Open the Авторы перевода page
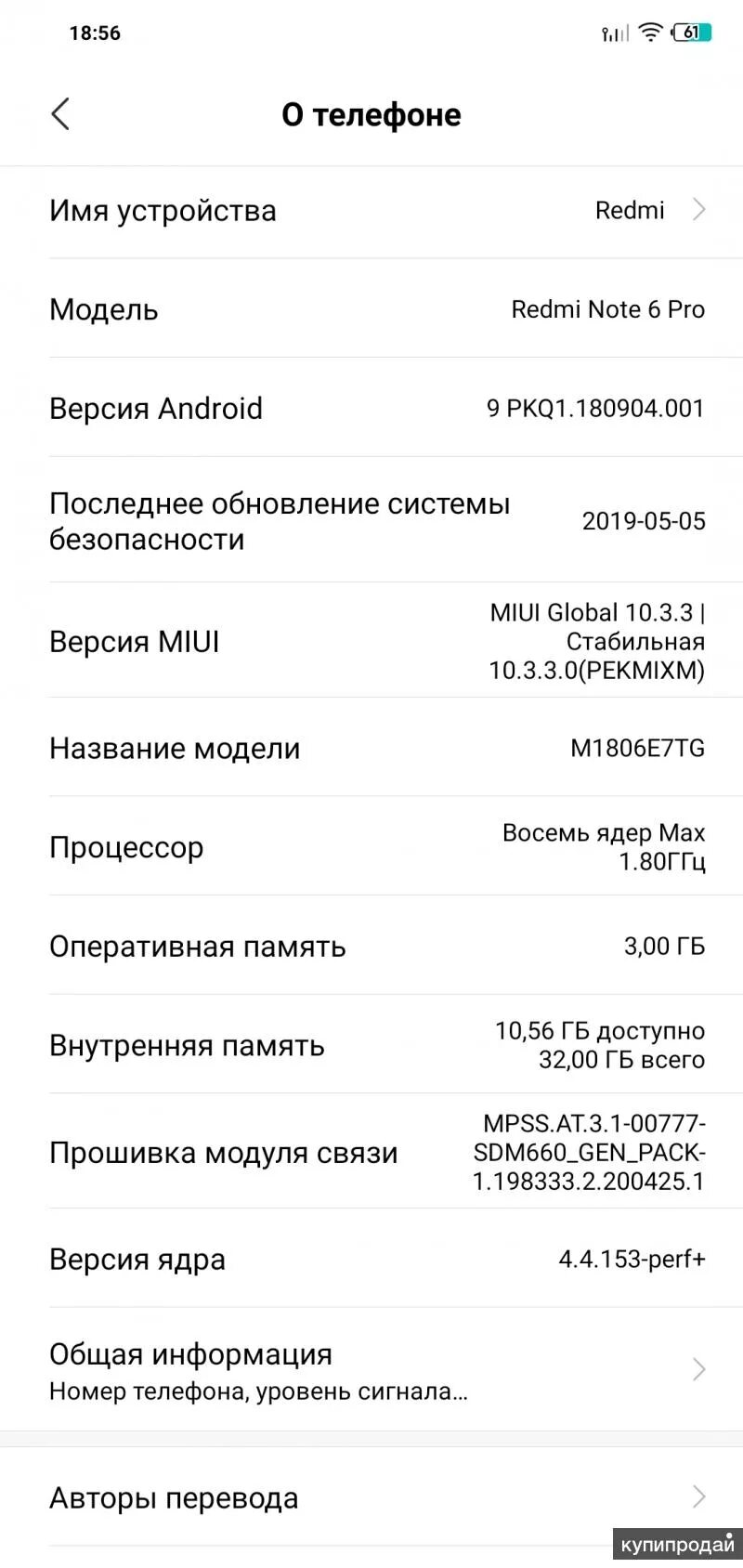The height and width of the screenshot is (1568, 743). point(371,1497)
